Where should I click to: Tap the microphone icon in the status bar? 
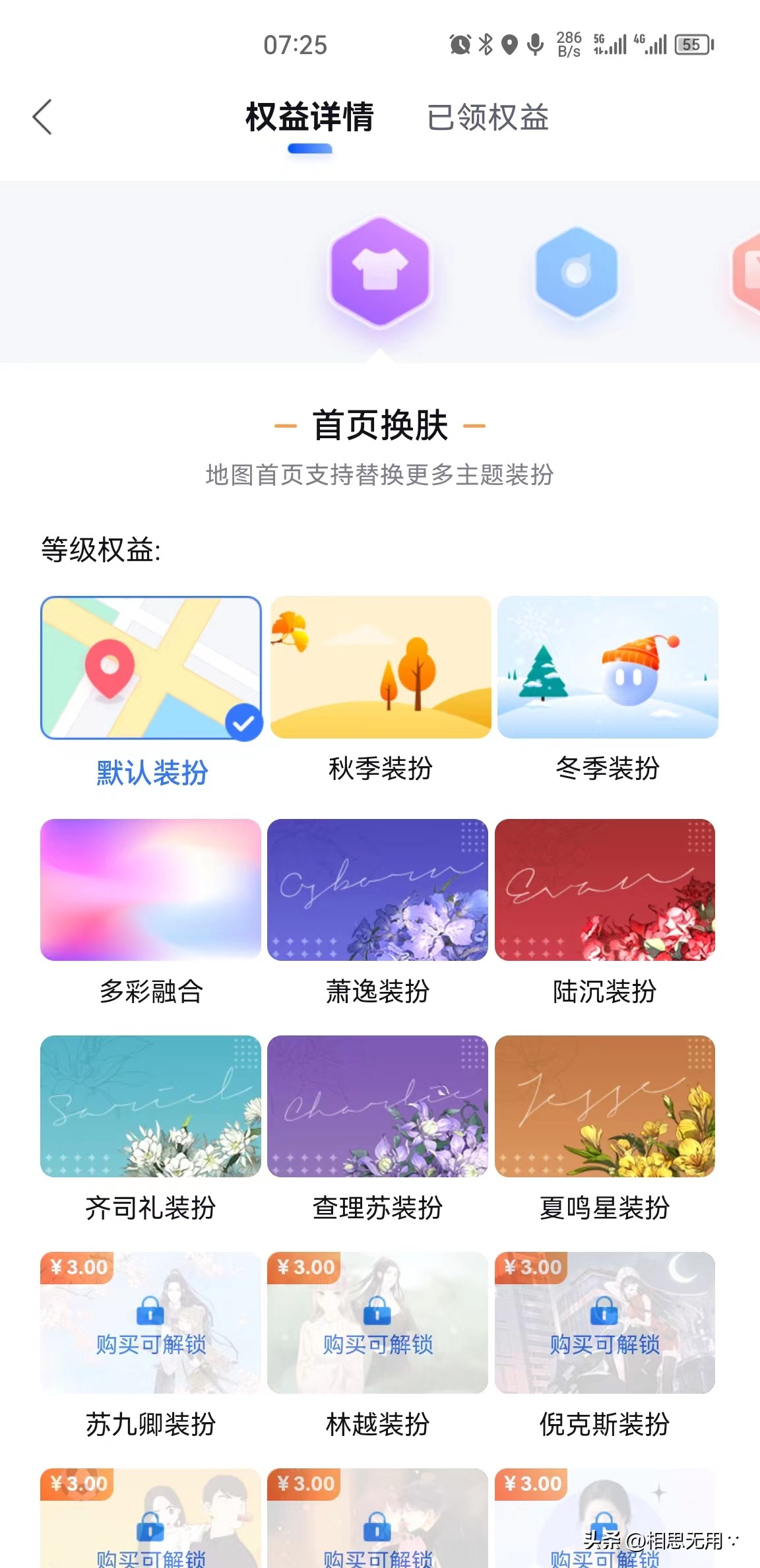[534, 44]
